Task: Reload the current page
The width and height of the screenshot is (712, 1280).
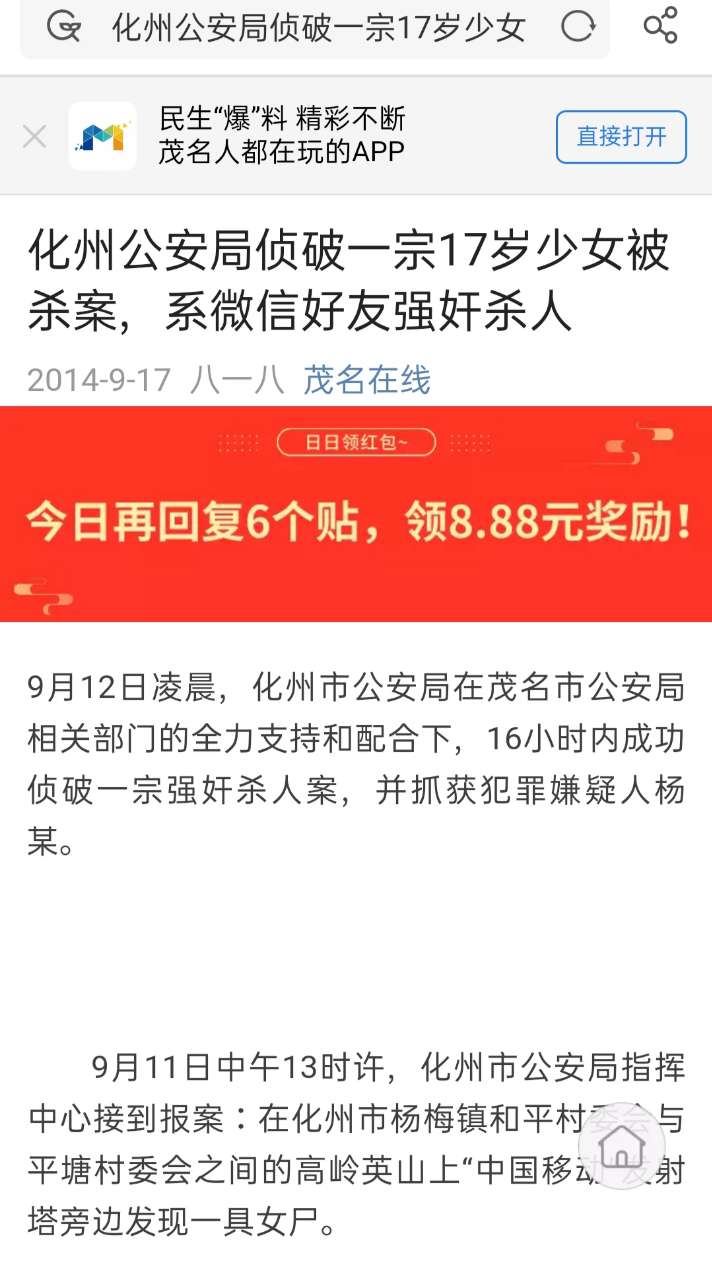Action: [x=578, y=27]
